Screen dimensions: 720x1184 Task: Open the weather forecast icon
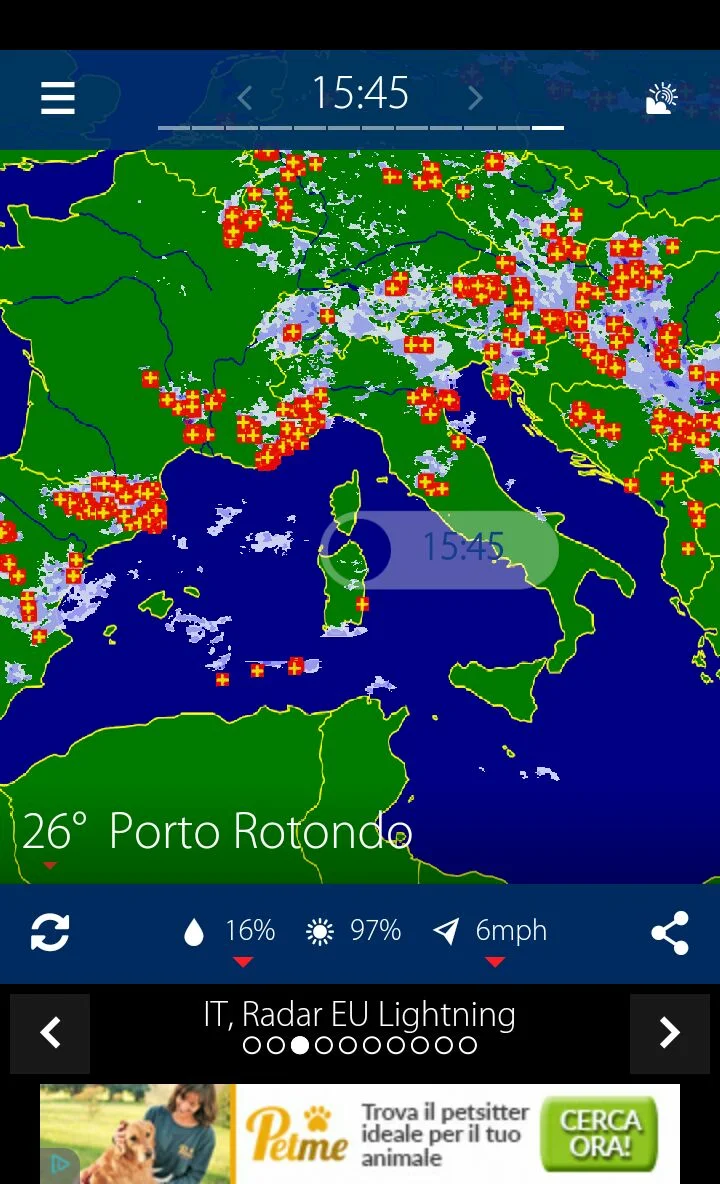coord(662,98)
